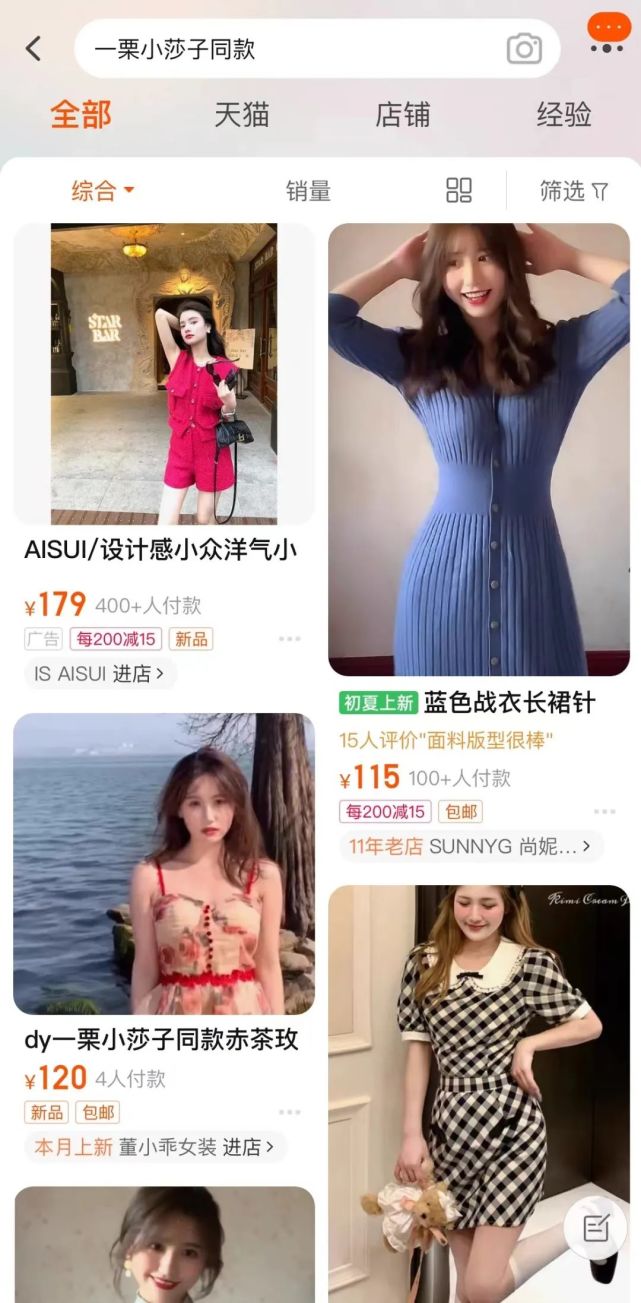
Task: Open the dy一栗小莎子同款 floral dress product
Action: pos(164,863)
